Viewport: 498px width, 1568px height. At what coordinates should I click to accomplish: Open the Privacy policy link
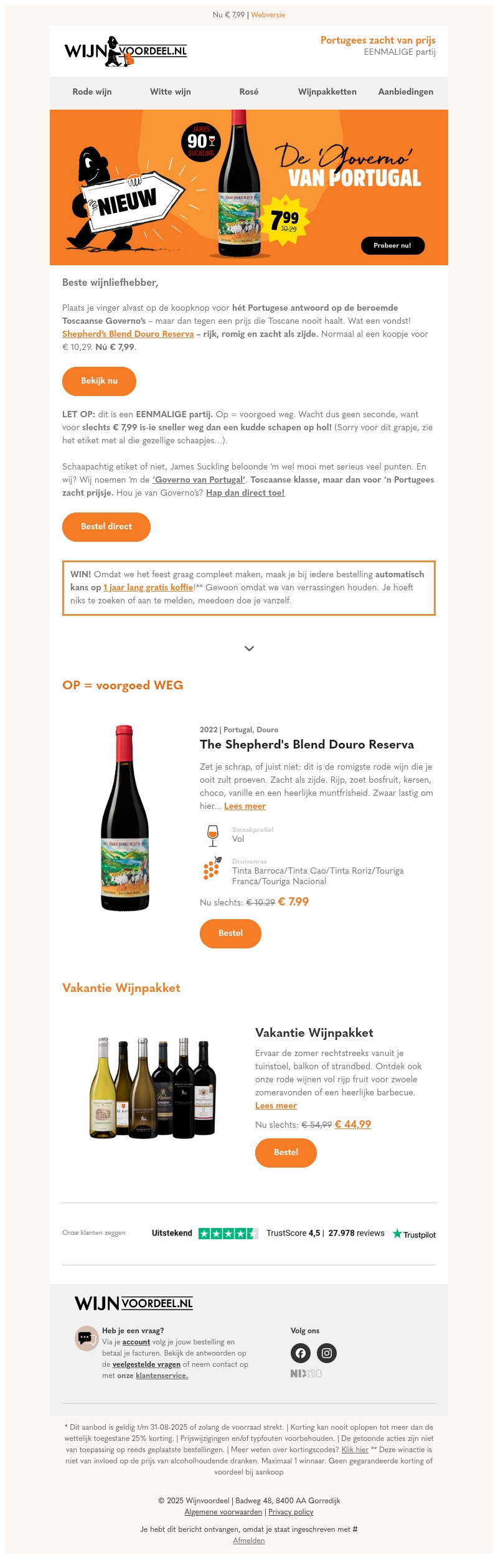(291, 1511)
